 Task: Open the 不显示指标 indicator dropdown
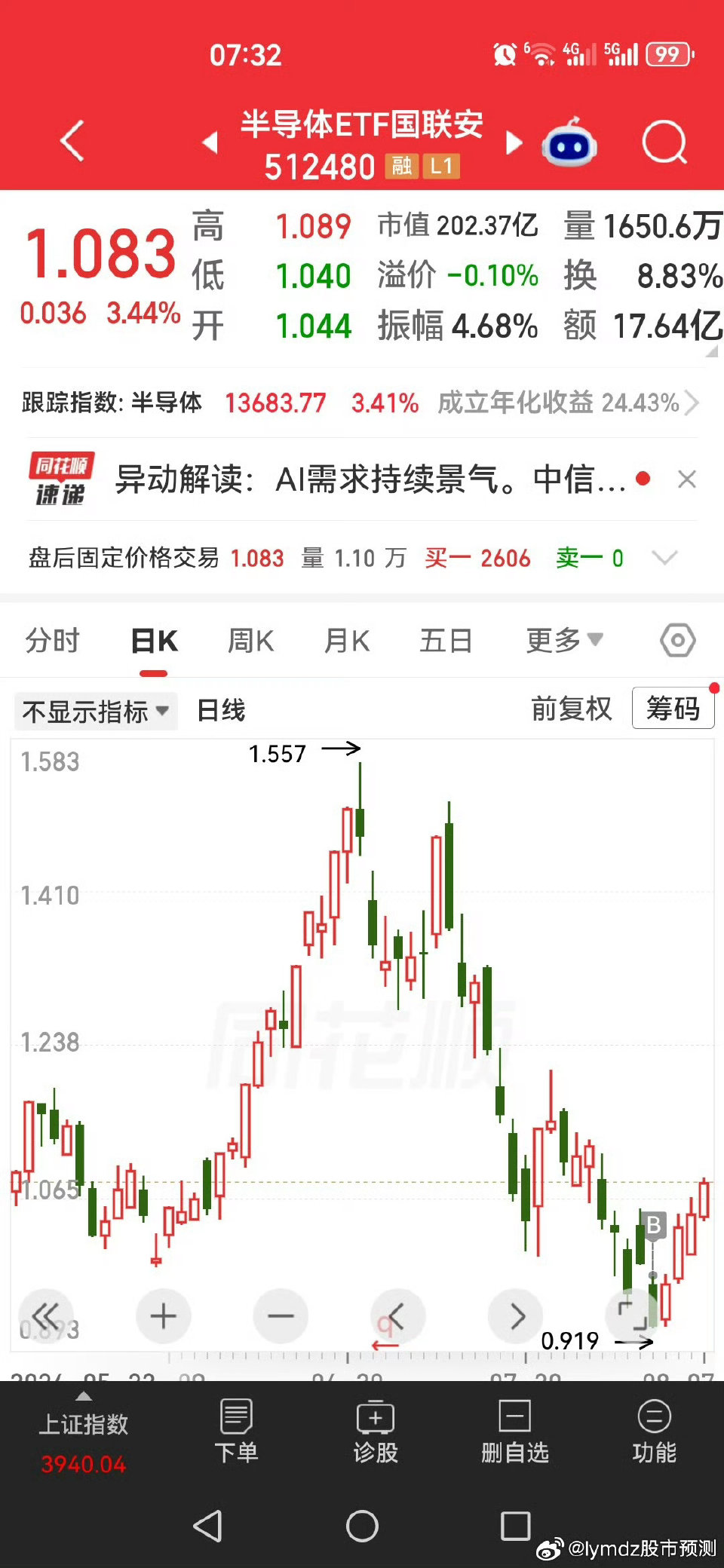coord(96,711)
